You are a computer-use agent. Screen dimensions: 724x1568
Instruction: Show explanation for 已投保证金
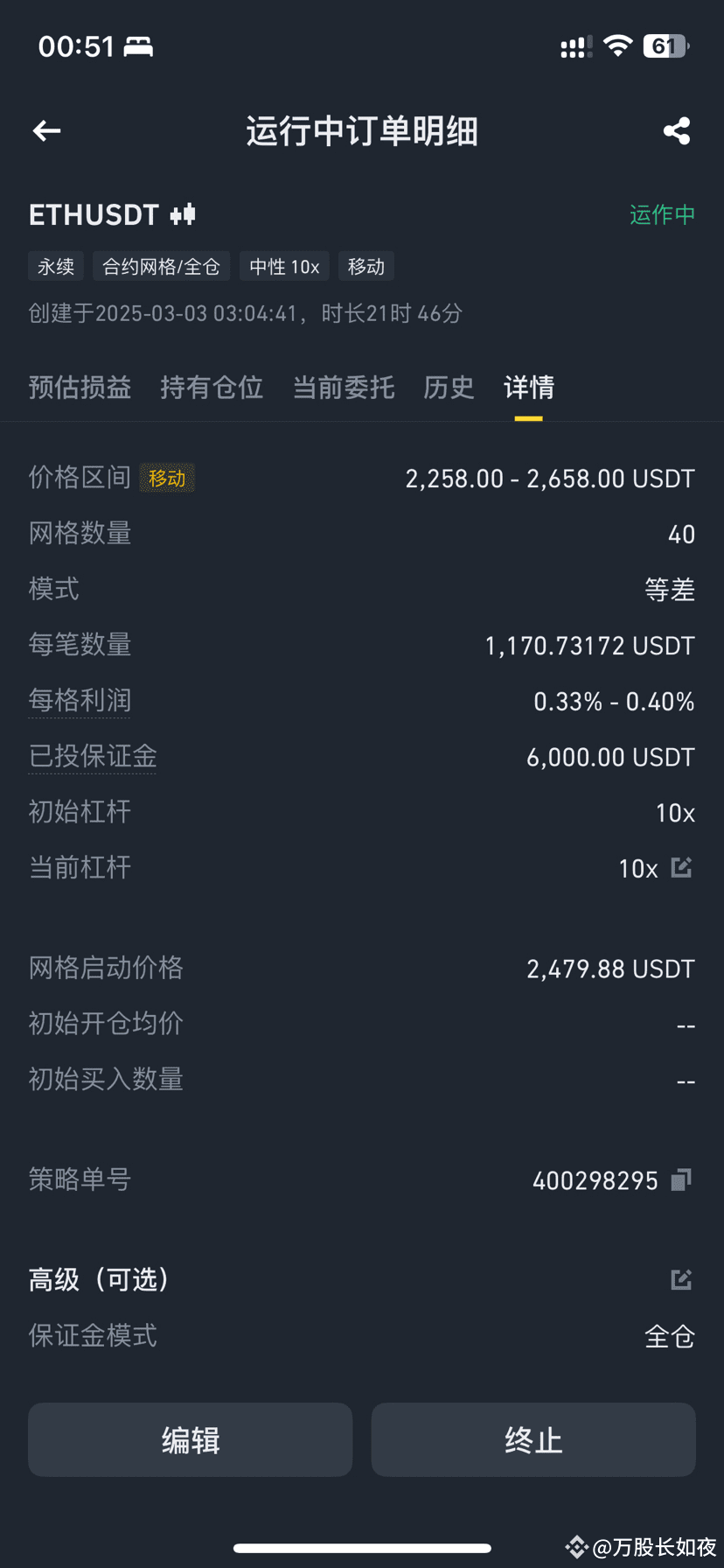point(93,757)
